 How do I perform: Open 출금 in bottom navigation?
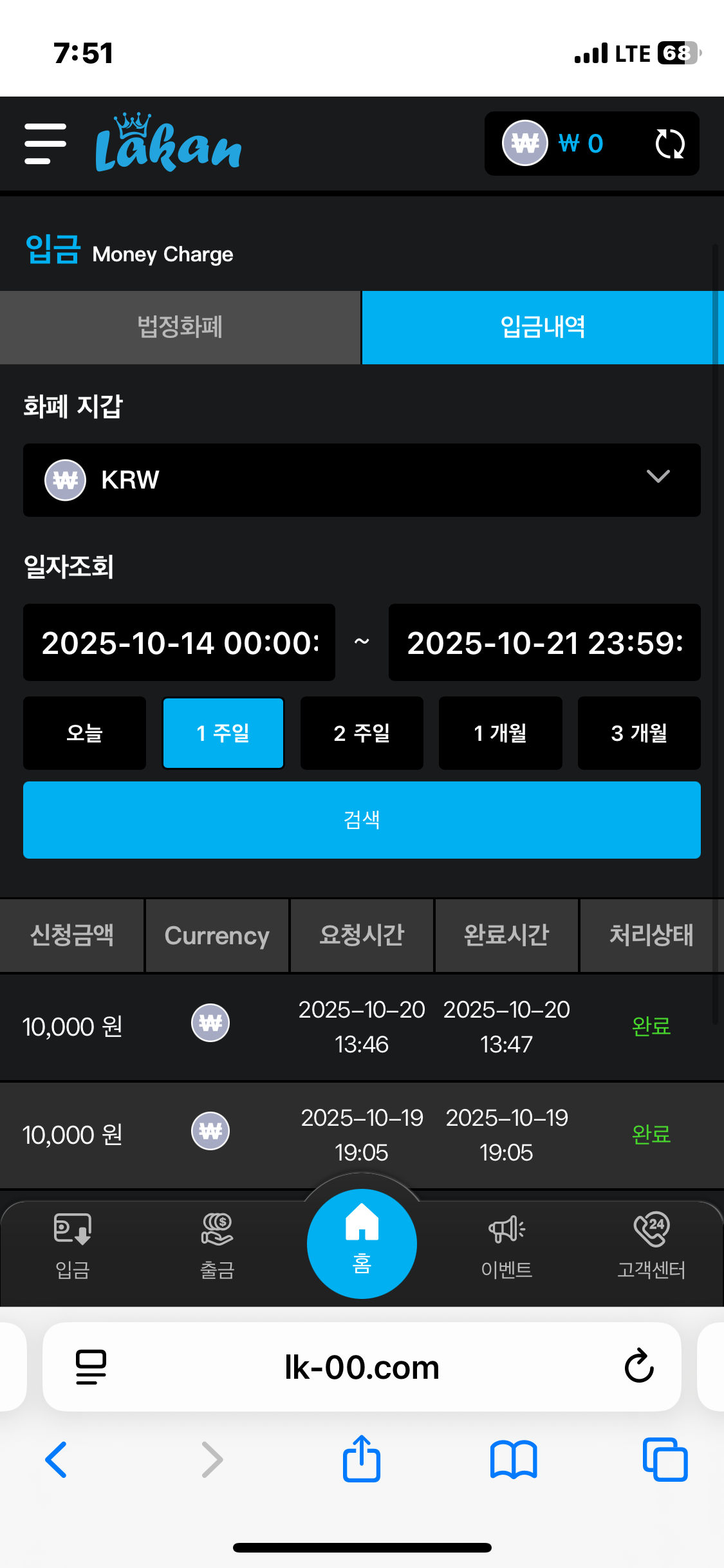coord(217,1246)
